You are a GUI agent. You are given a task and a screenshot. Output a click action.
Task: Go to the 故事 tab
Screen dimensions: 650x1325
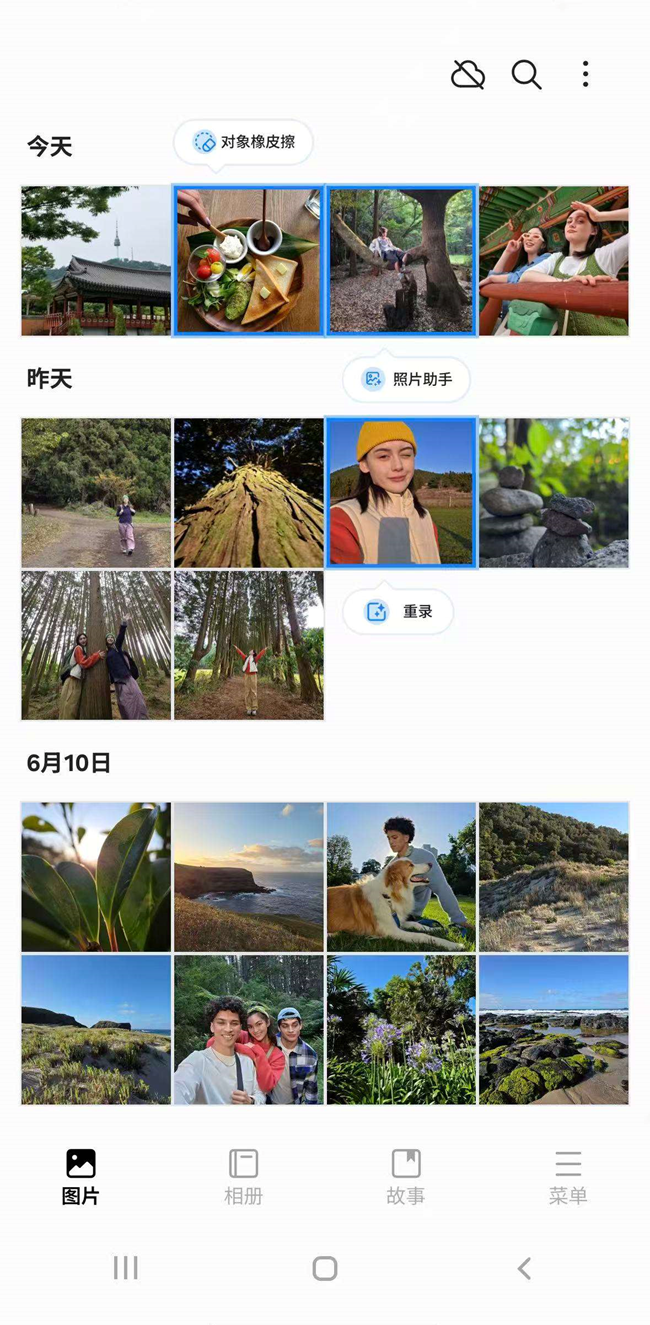click(x=406, y=1176)
